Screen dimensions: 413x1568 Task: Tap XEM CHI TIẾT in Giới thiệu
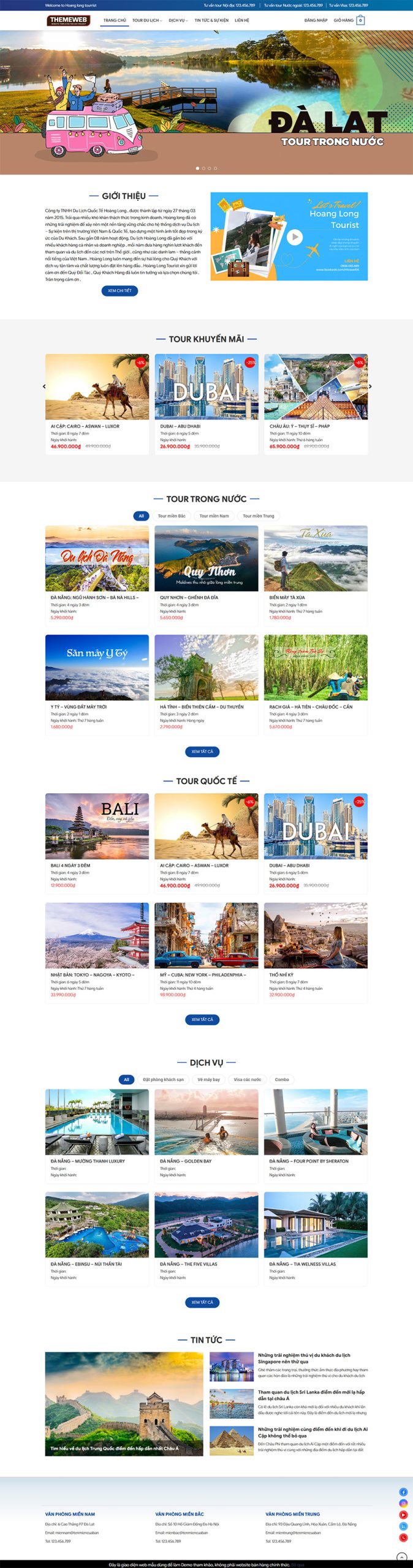(x=119, y=290)
